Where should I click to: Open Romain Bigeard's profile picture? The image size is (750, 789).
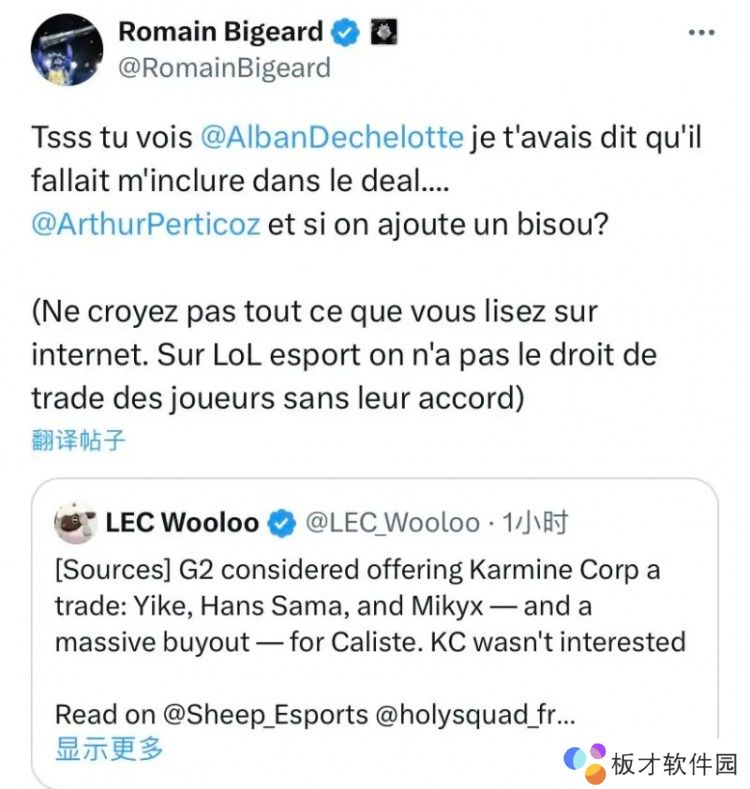pyautogui.click(x=66, y=49)
